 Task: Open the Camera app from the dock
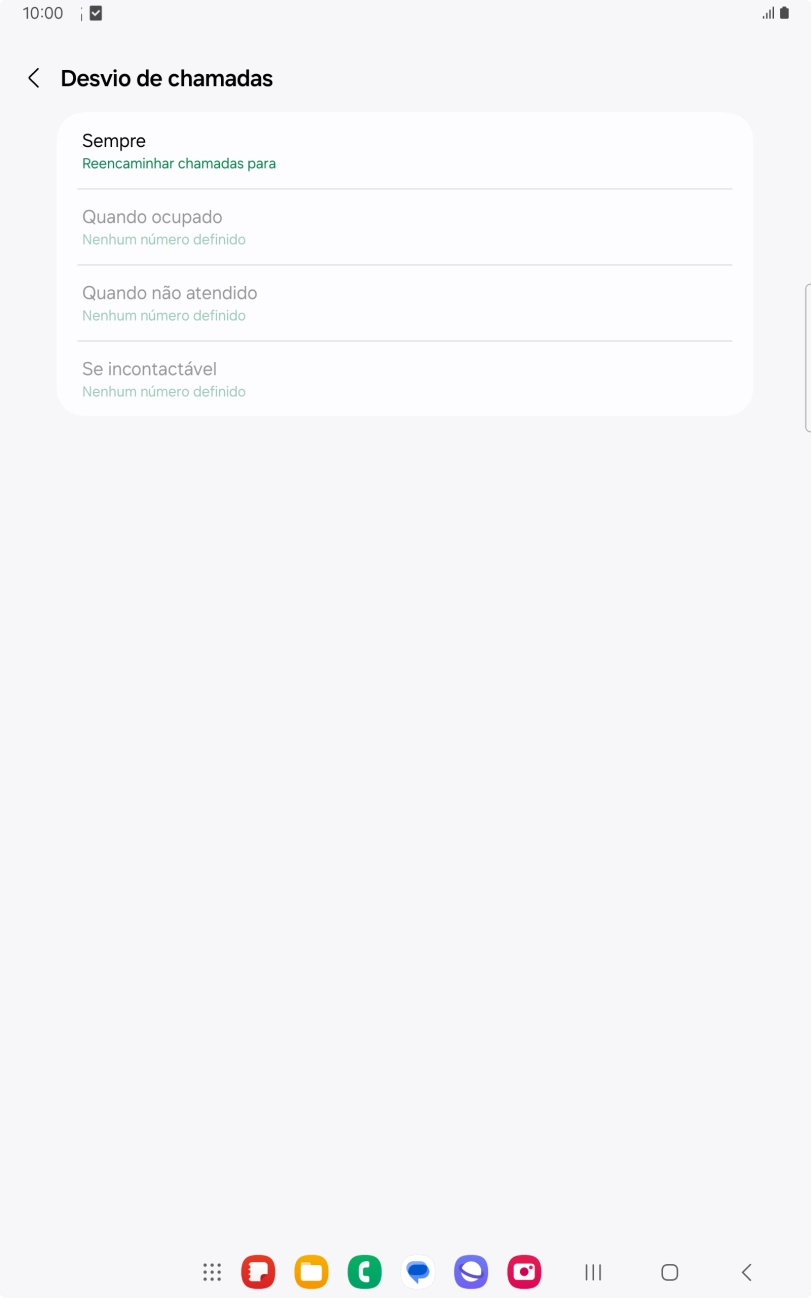[x=523, y=1271]
